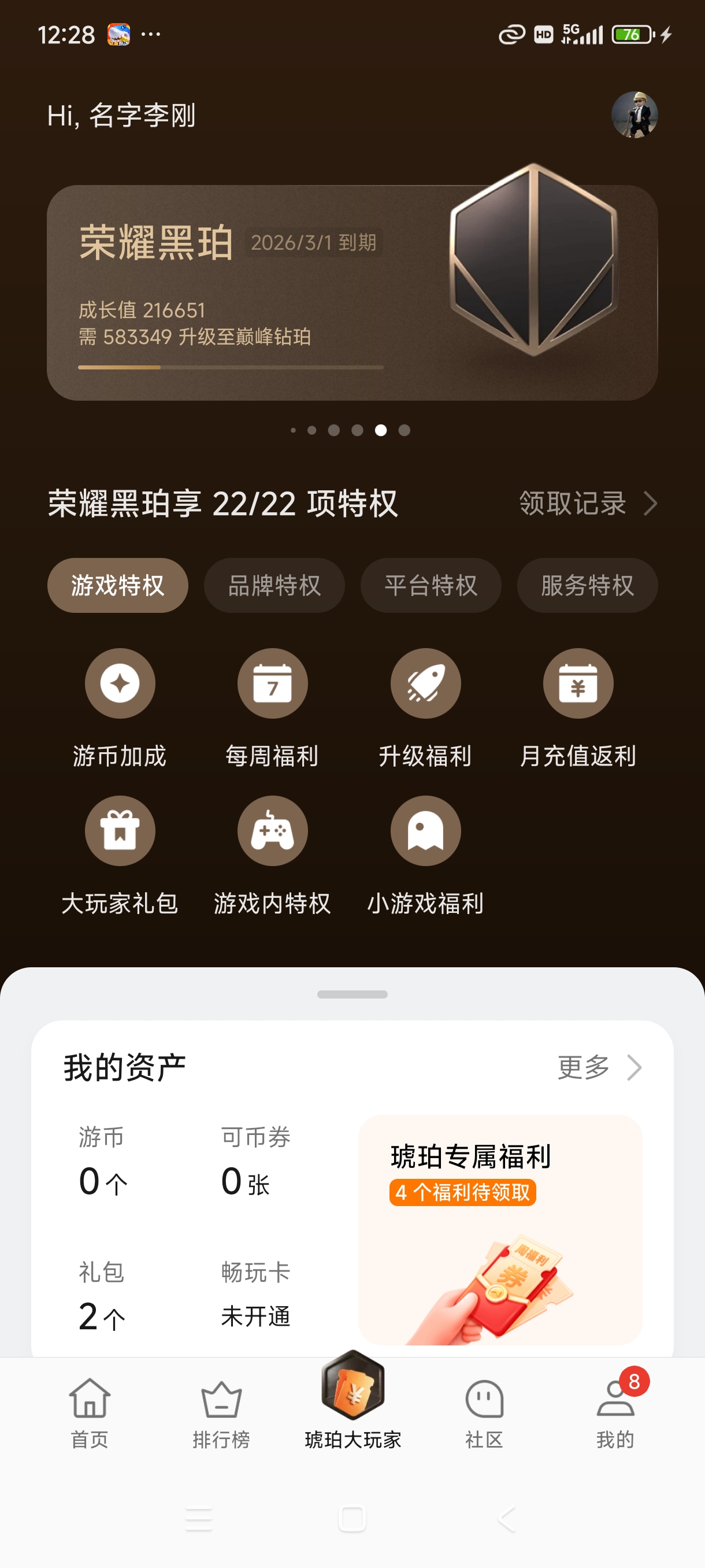Open the 荣耀黑珀 membership card

pos(351,292)
